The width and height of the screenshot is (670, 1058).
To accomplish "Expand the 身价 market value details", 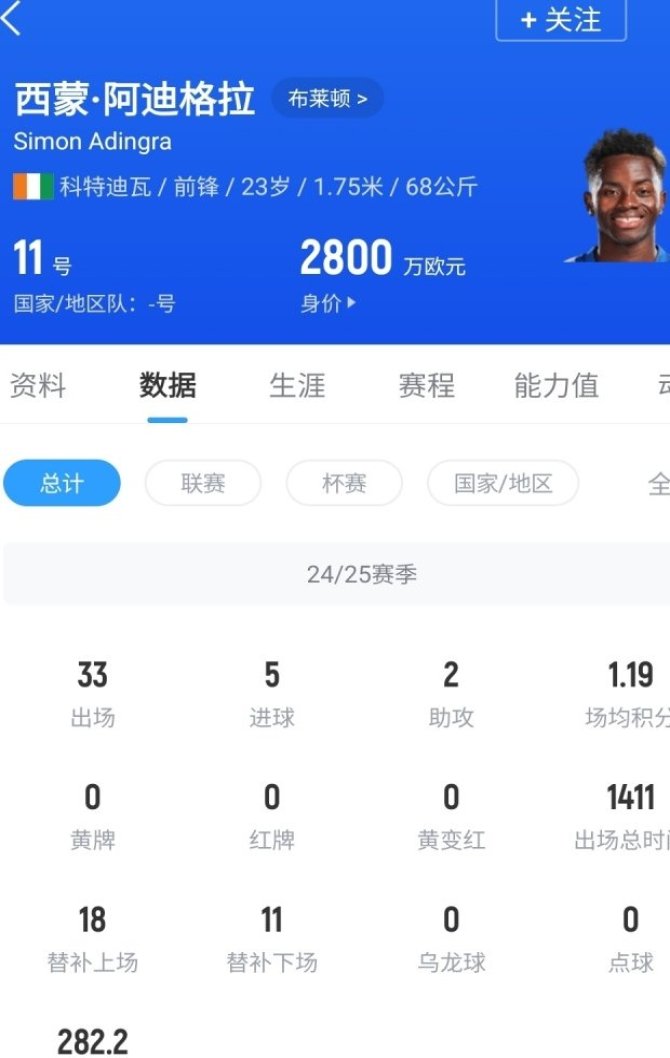I will 328,304.
